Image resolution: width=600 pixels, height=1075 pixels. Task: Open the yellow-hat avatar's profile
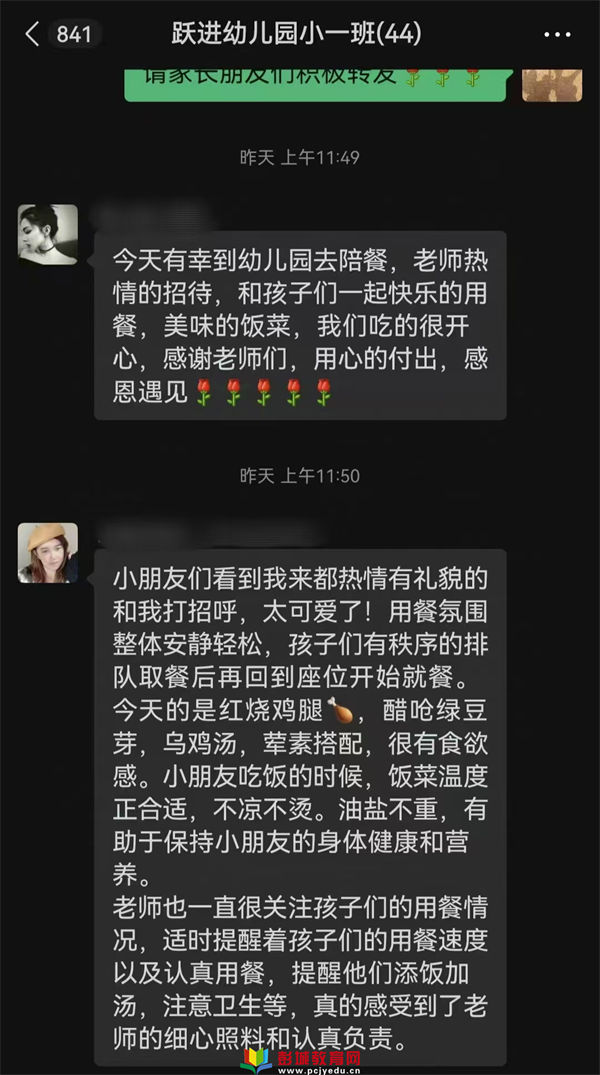(x=48, y=553)
